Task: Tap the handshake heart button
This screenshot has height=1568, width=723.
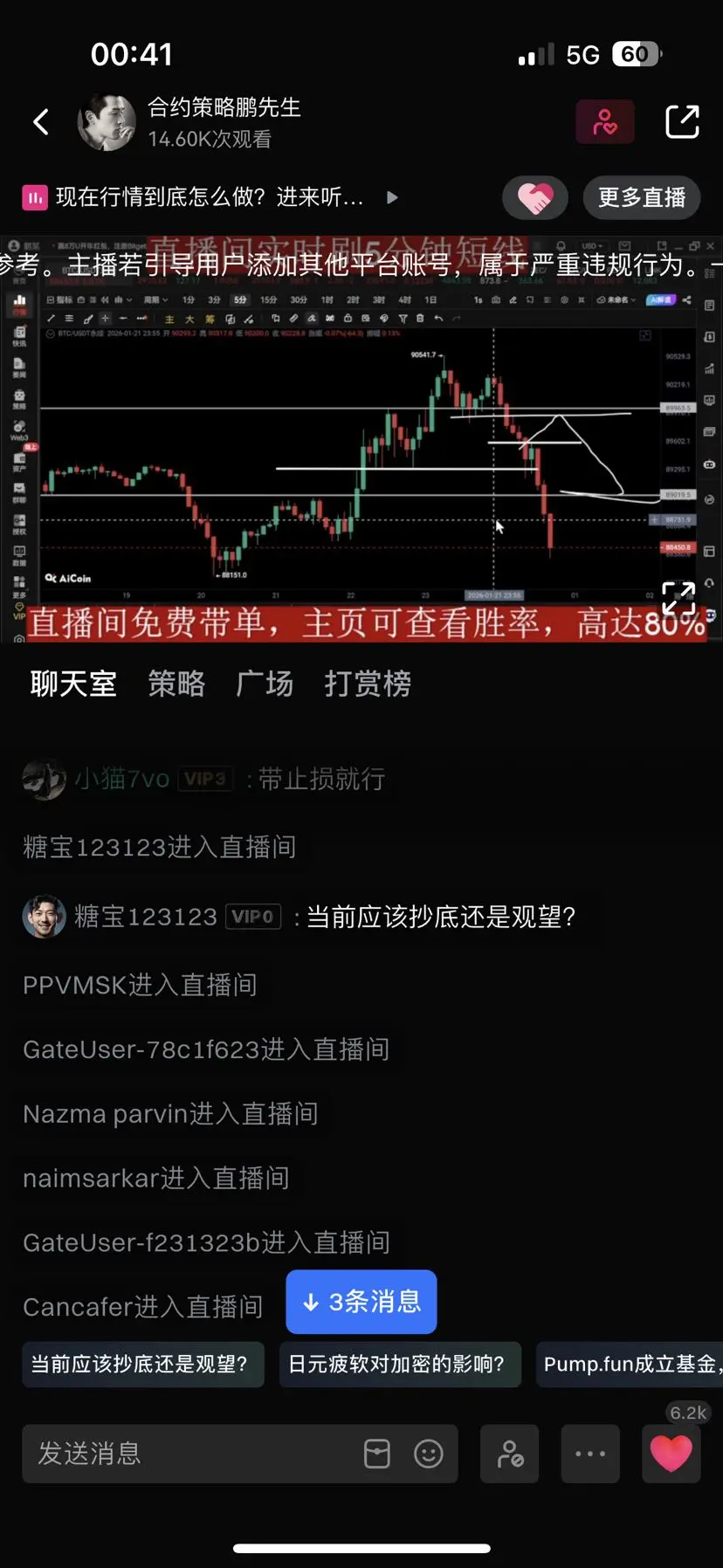Action: [x=534, y=198]
